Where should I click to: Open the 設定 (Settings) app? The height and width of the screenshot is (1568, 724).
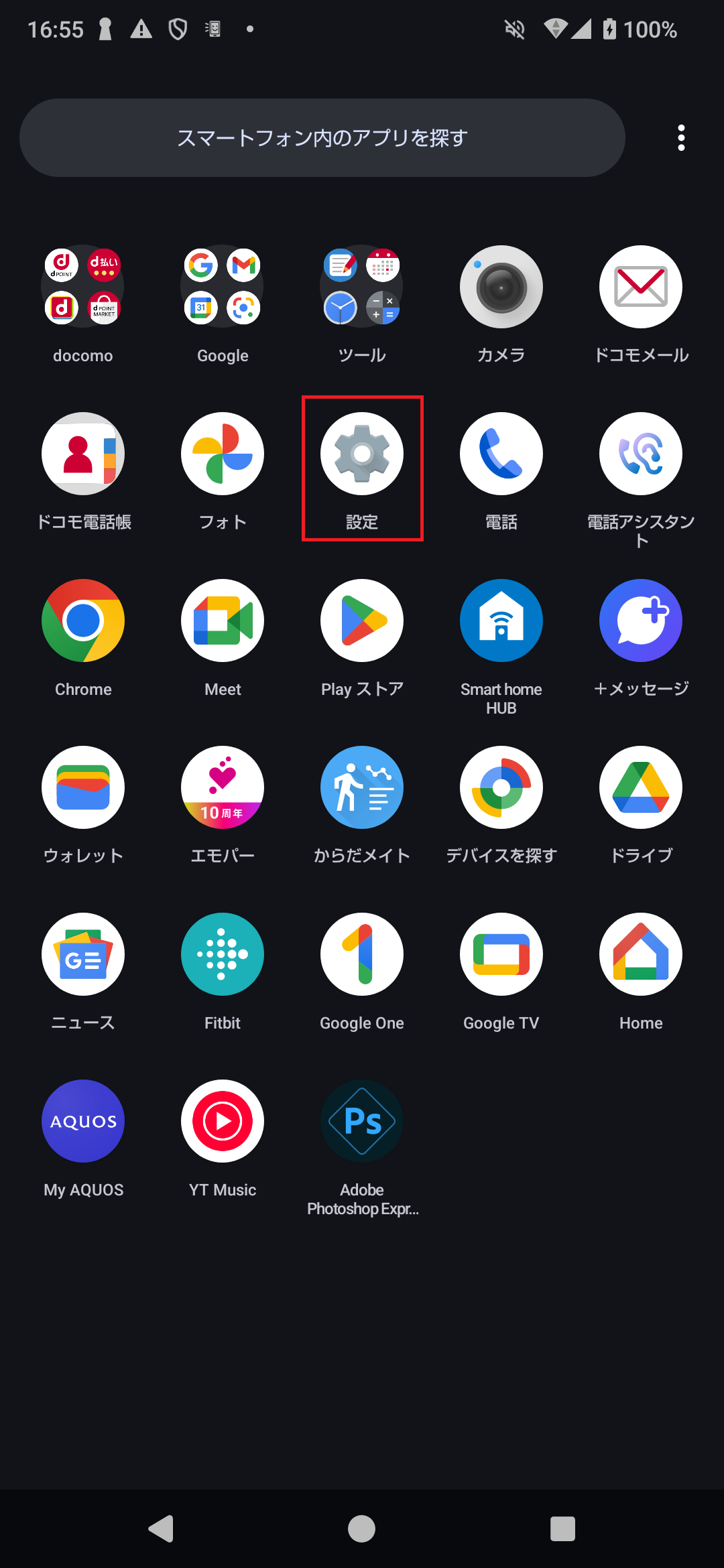[362, 453]
